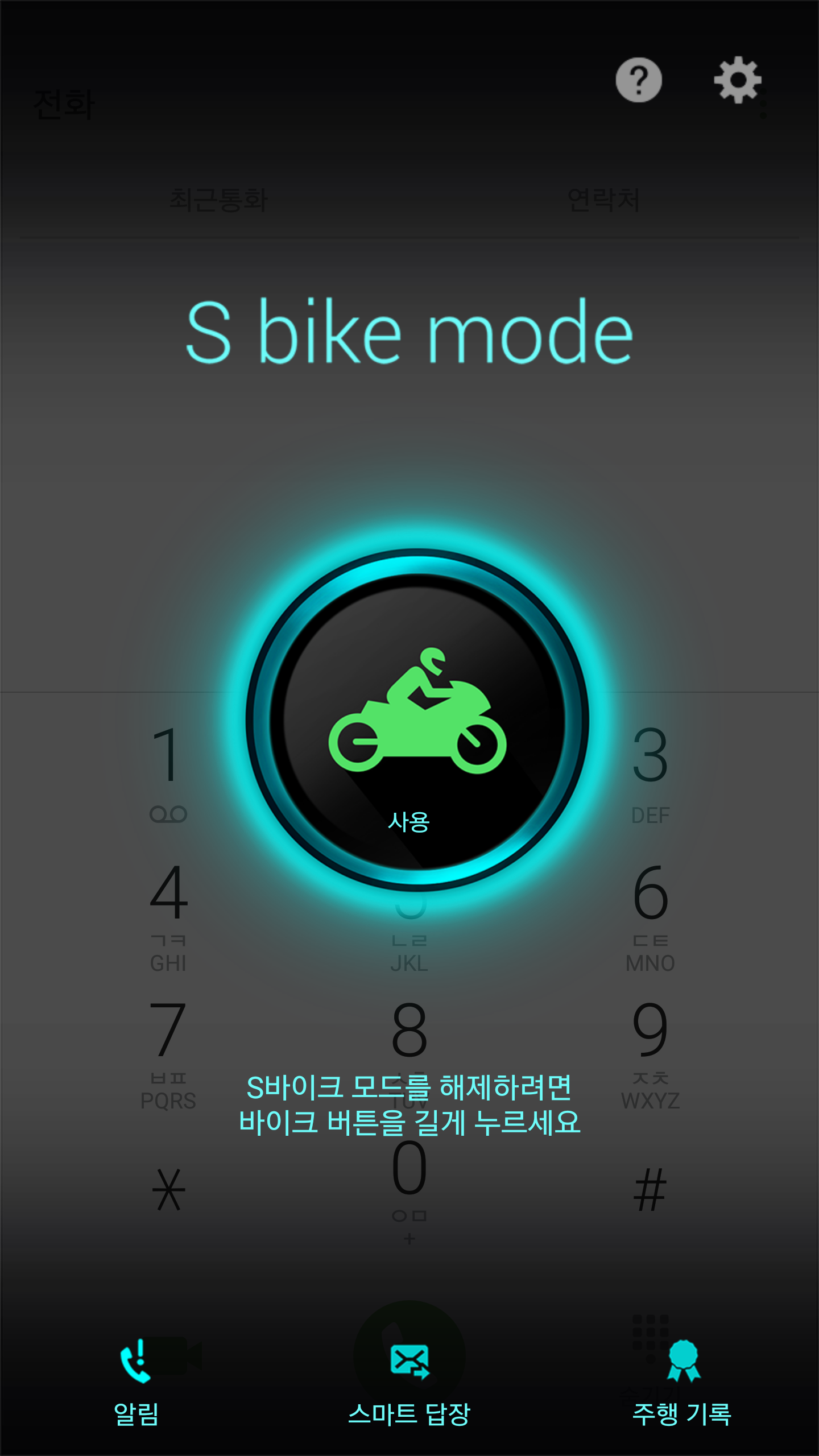Viewport: 819px width, 1456px height.
Task: Open S bike mode settings gear
Action: click(x=737, y=80)
